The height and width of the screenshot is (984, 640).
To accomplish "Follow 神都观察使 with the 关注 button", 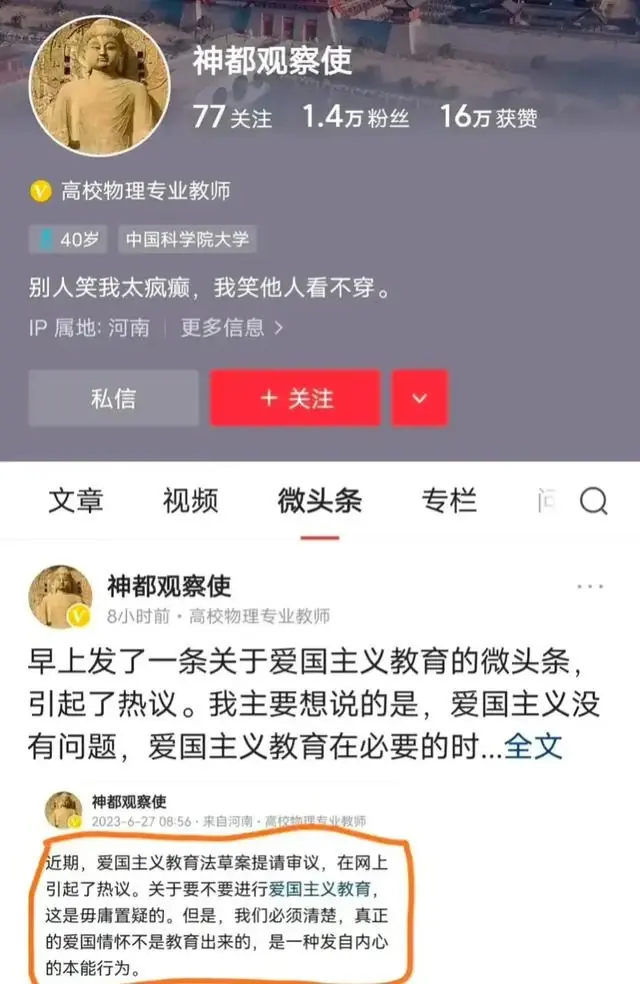I will pyautogui.click(x=295, y=398).
